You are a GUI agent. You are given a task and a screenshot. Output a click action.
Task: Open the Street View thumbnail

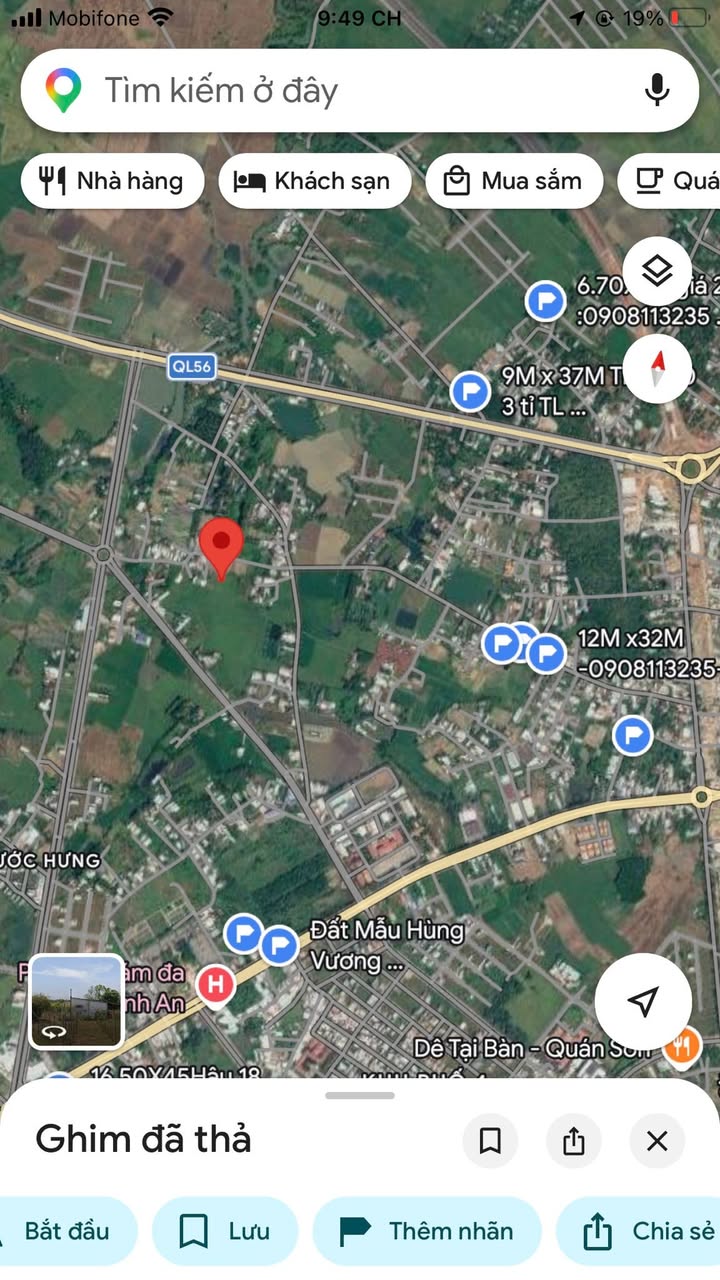[76, 1001]
